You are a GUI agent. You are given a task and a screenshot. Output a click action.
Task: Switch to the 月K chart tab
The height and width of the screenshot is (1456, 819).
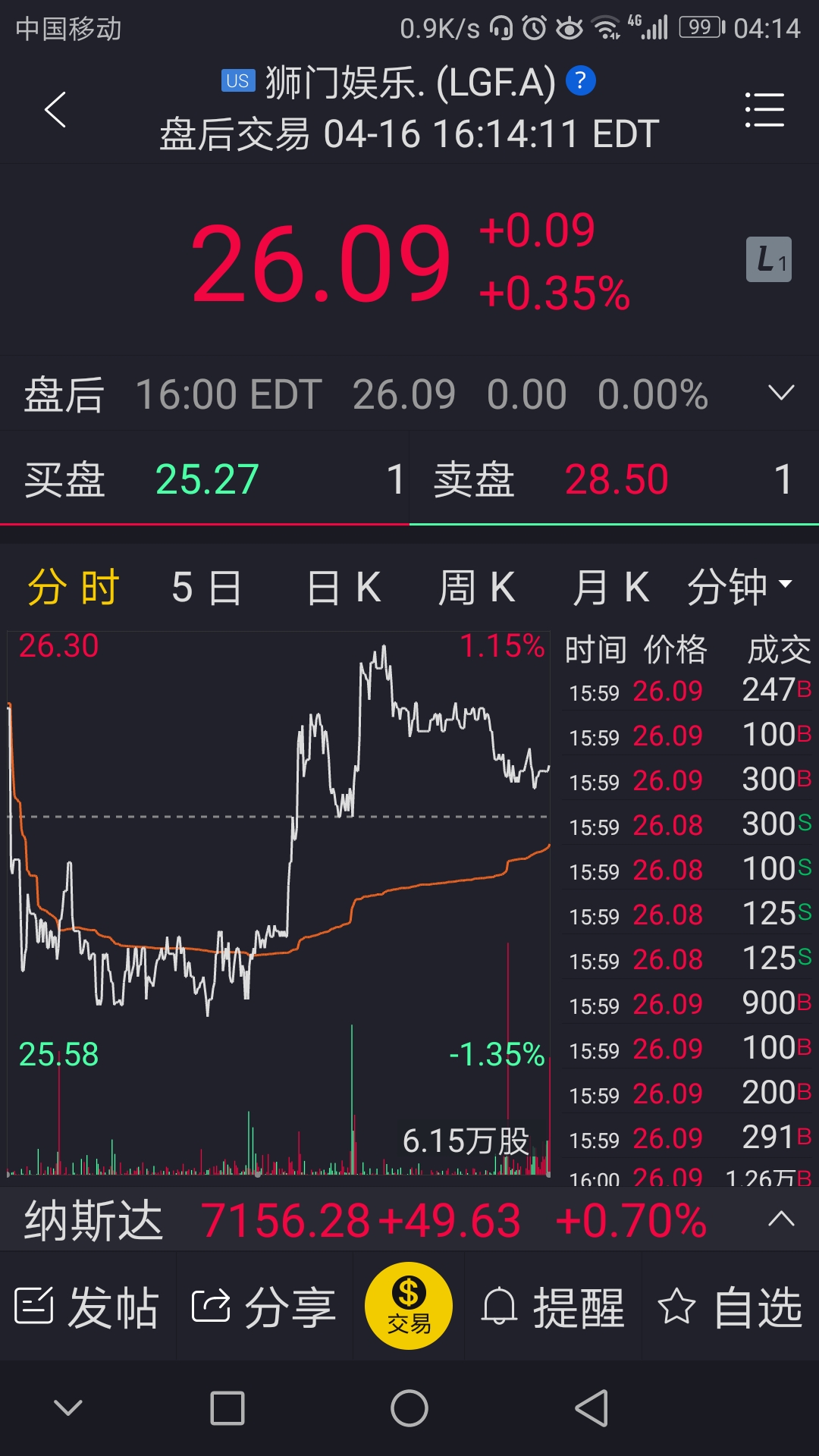coord(611,588)
